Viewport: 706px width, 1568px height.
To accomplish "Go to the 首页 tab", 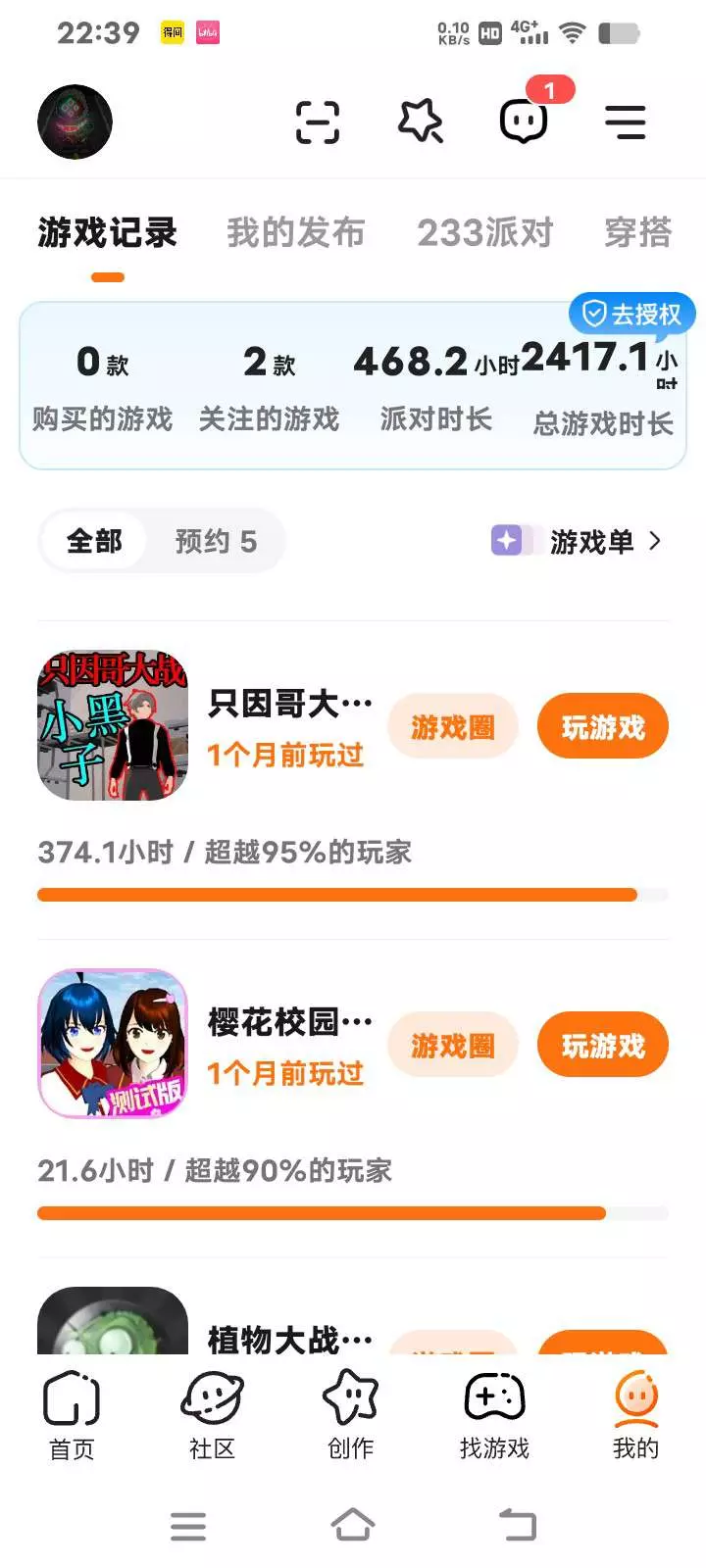I will click(x=72, y=1414).
